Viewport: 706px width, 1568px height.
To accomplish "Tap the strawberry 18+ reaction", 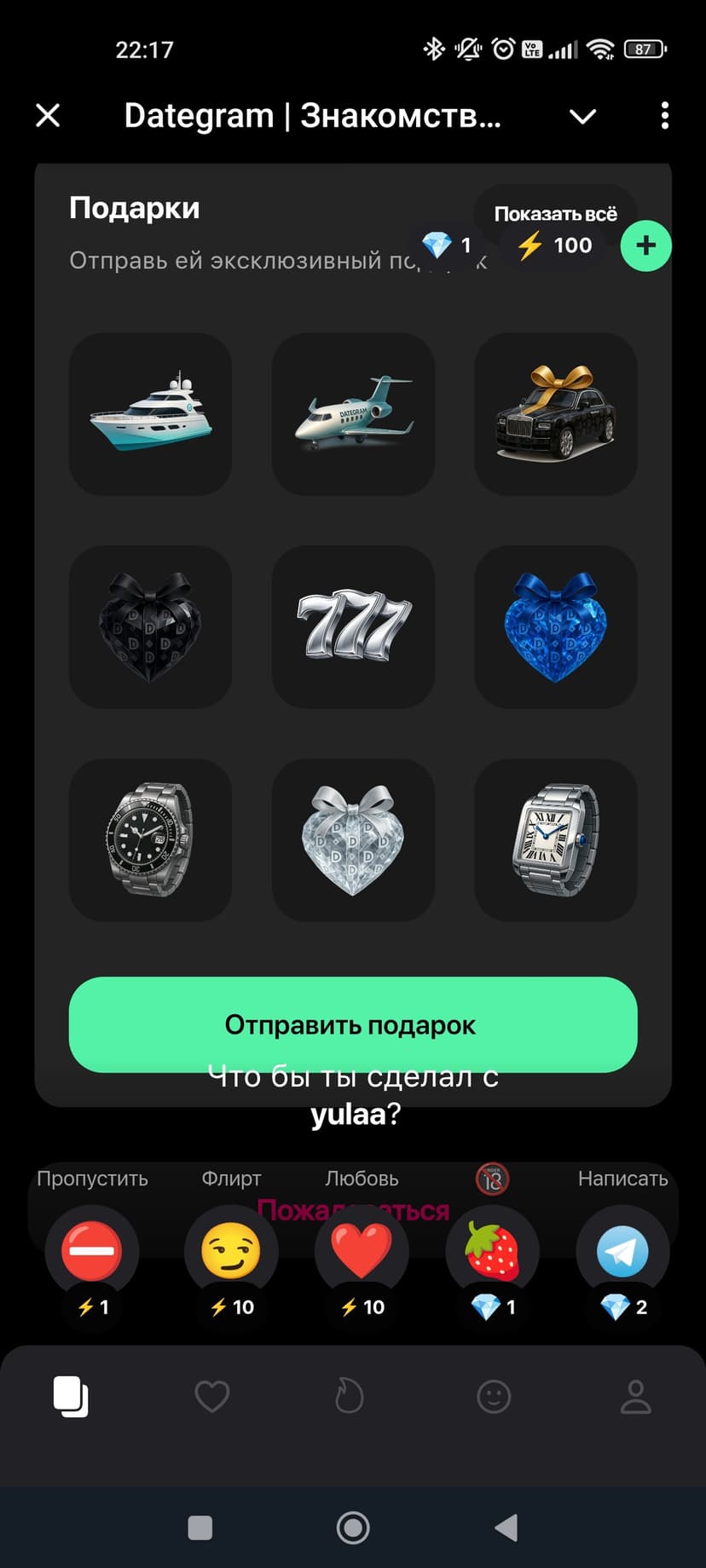I will point(492,1251).
